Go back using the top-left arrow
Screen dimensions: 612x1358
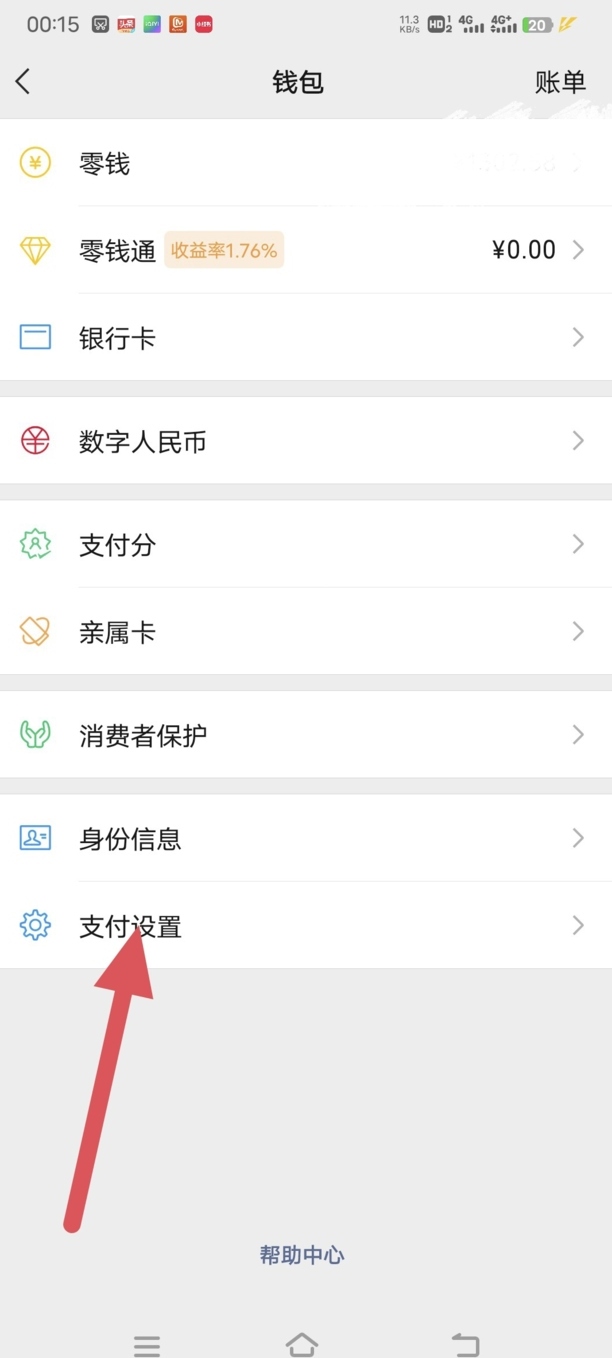24,82
